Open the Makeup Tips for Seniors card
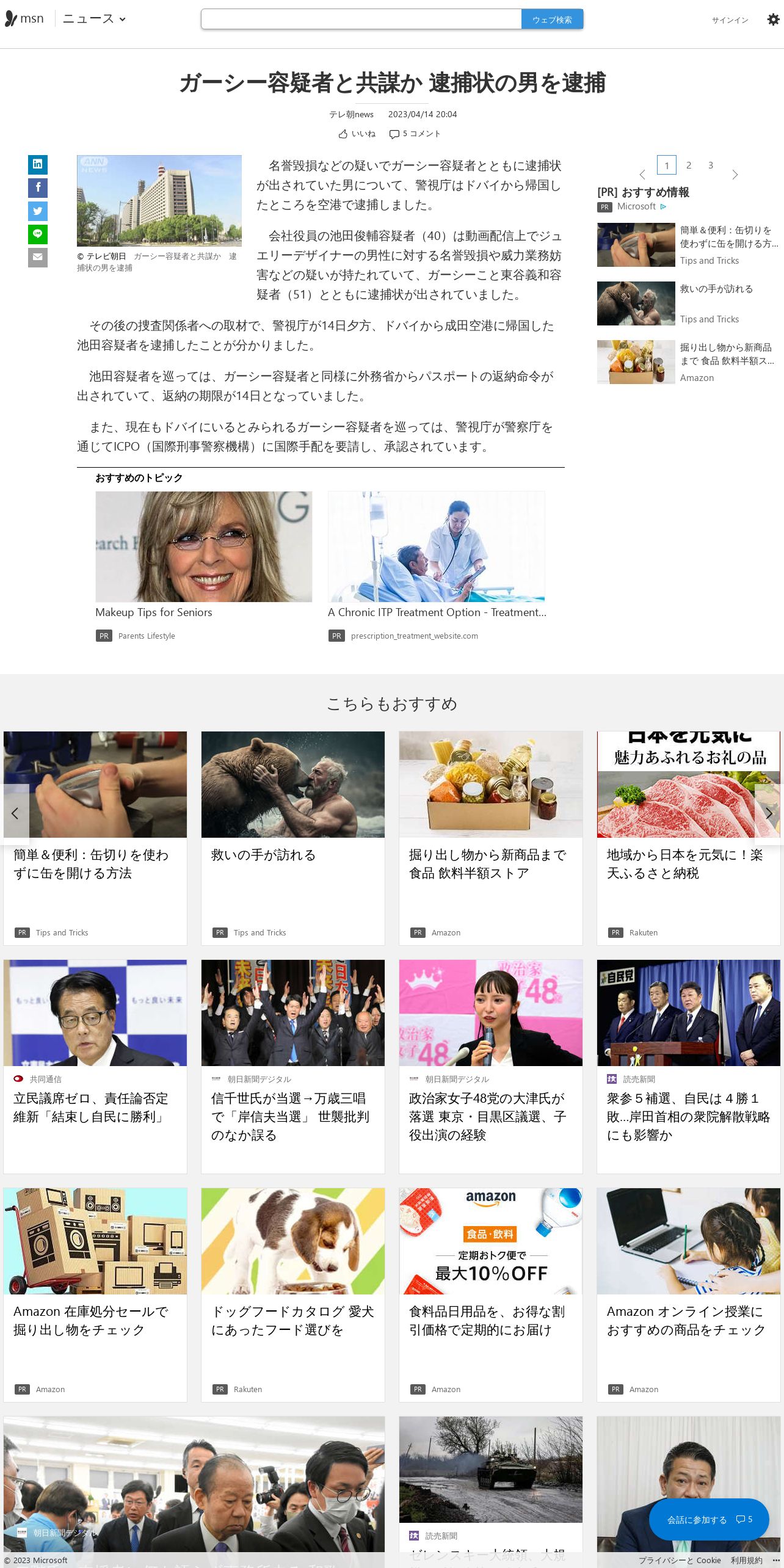Viewport: 784px width, 1568px height. 203,566
